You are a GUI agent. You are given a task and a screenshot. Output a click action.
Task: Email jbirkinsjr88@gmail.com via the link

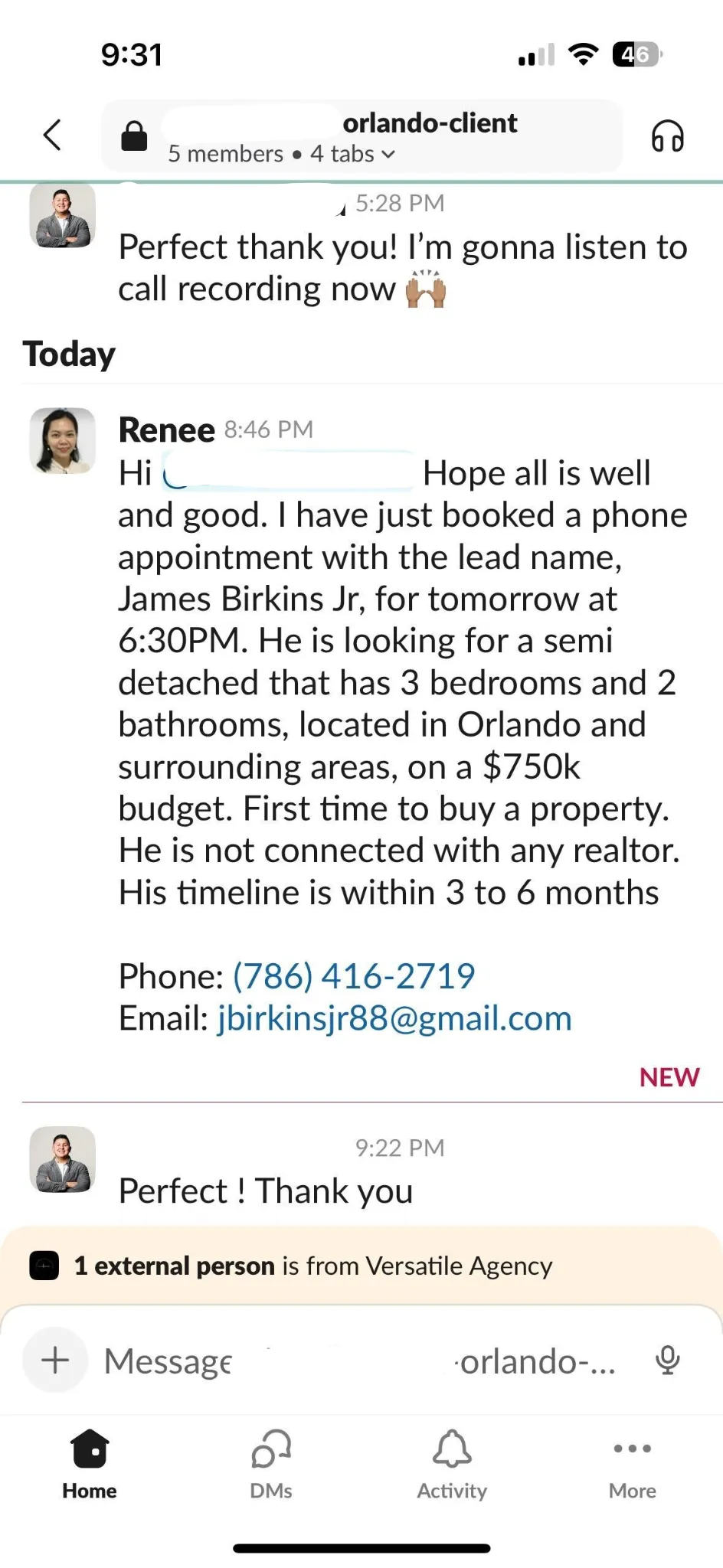click(394, 1018)
